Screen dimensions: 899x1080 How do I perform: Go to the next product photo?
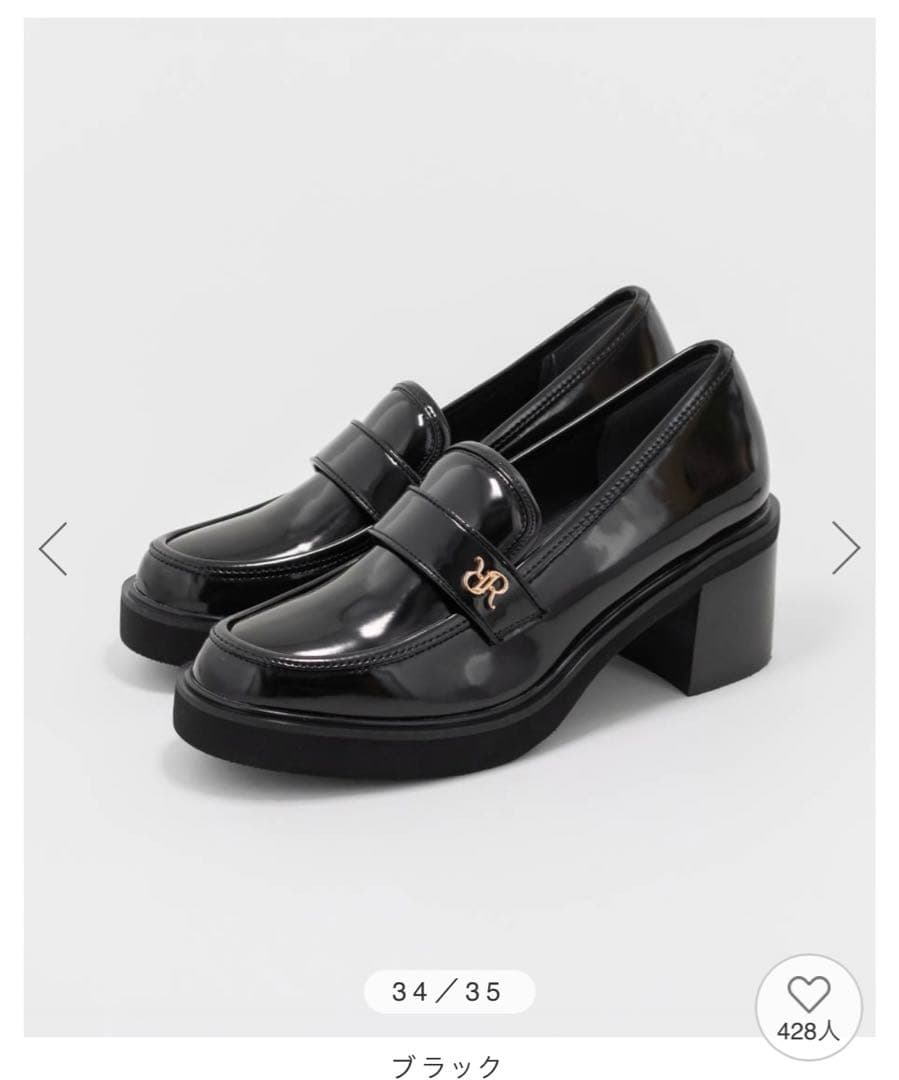tap(845, 549)
